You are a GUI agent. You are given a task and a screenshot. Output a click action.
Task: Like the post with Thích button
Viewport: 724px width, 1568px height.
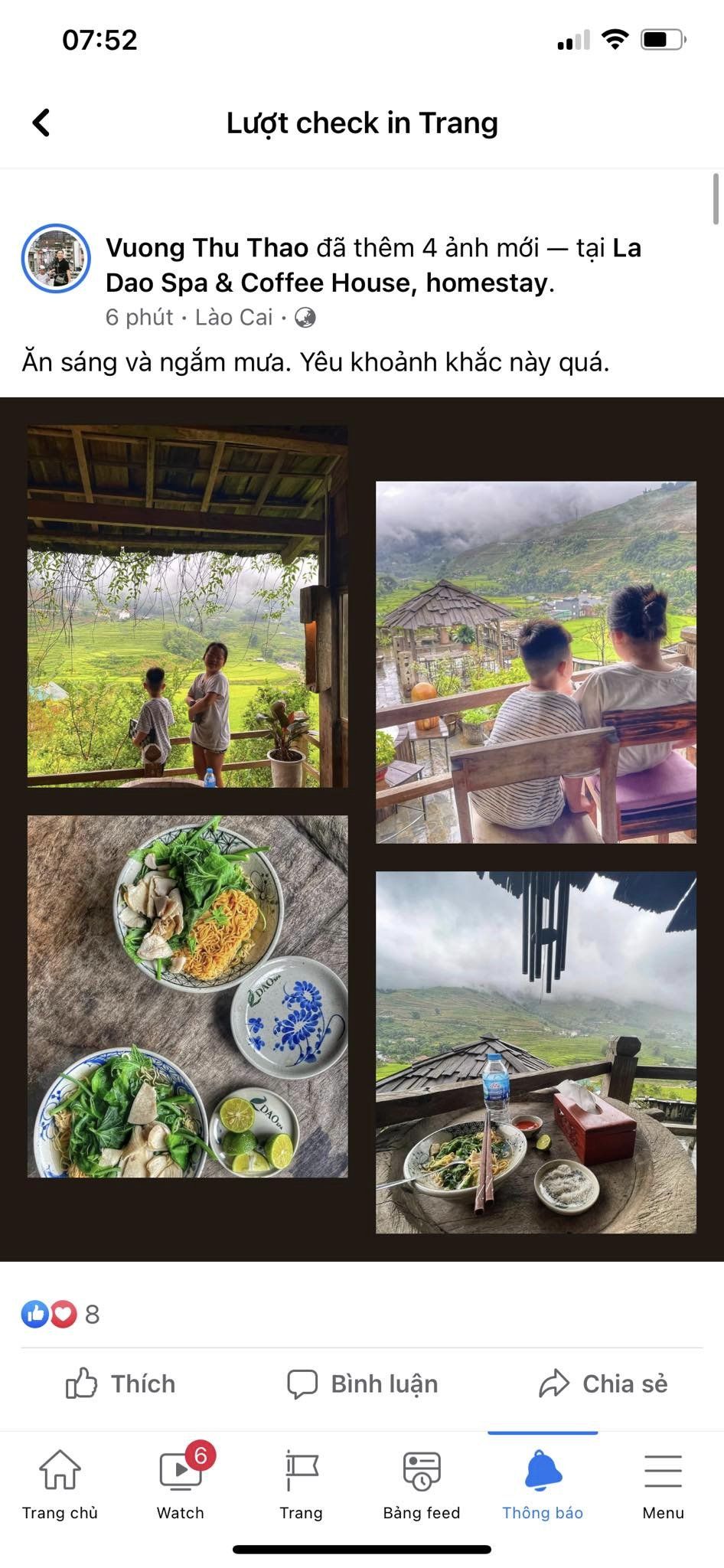coord(121,1384)
